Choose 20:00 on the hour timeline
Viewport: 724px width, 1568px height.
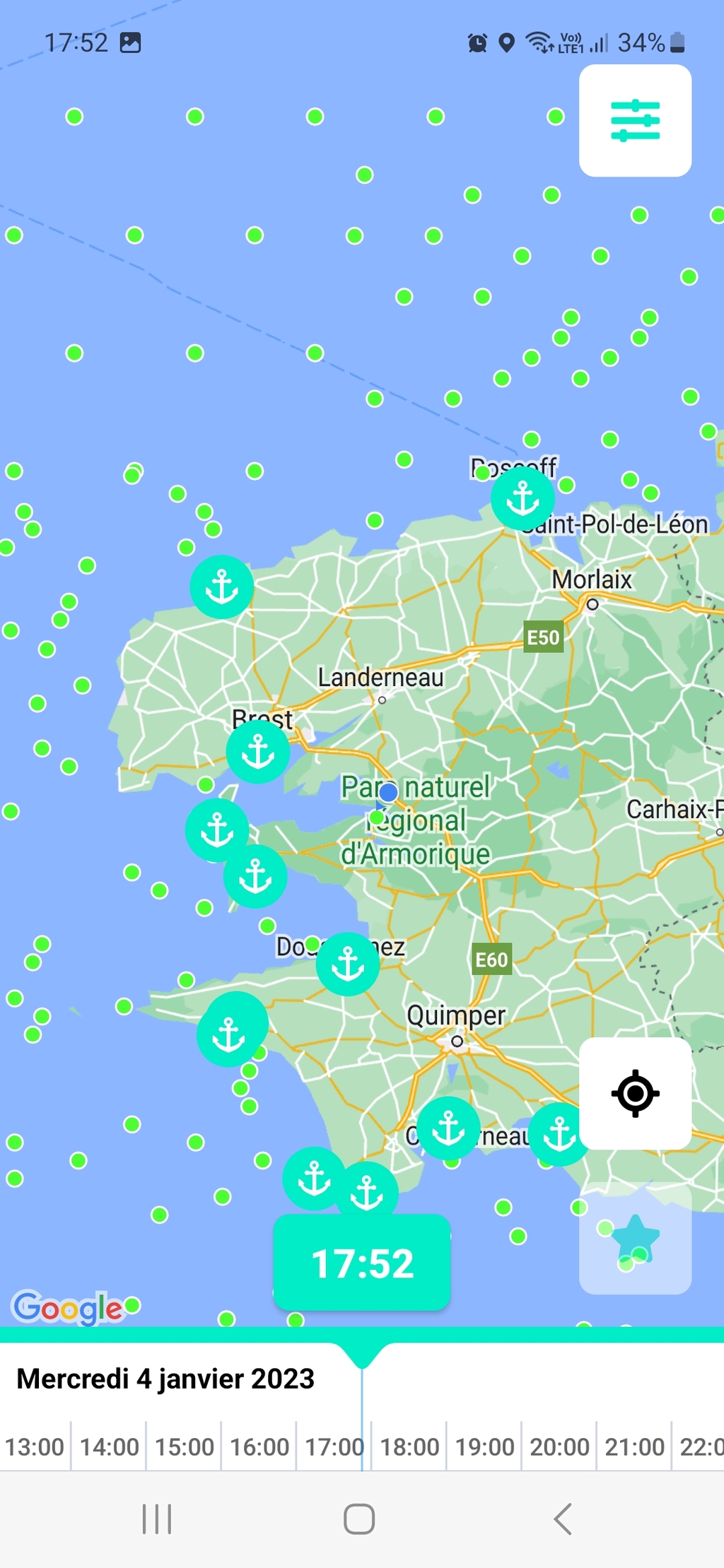coord(559,1446)
